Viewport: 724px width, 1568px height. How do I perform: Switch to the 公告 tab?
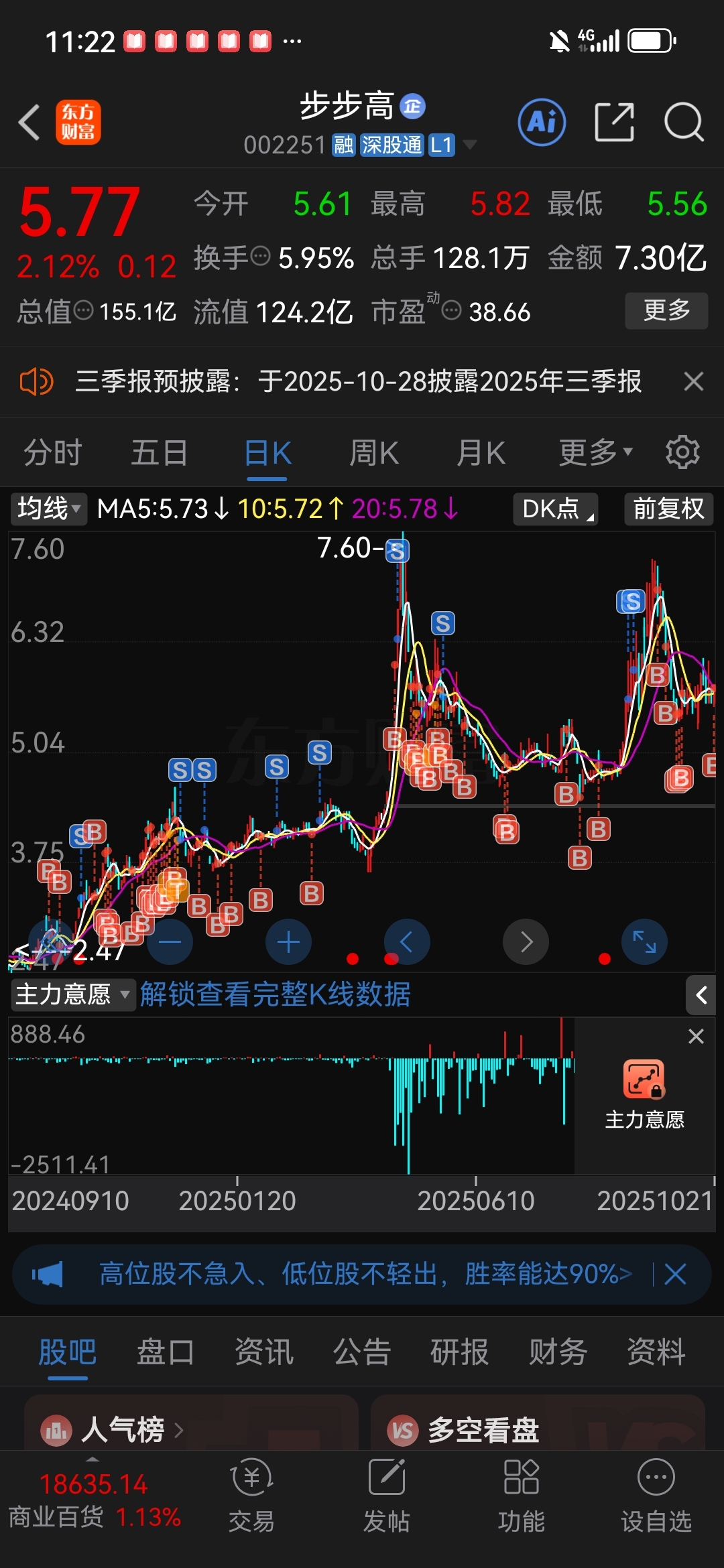(361, 1352)
